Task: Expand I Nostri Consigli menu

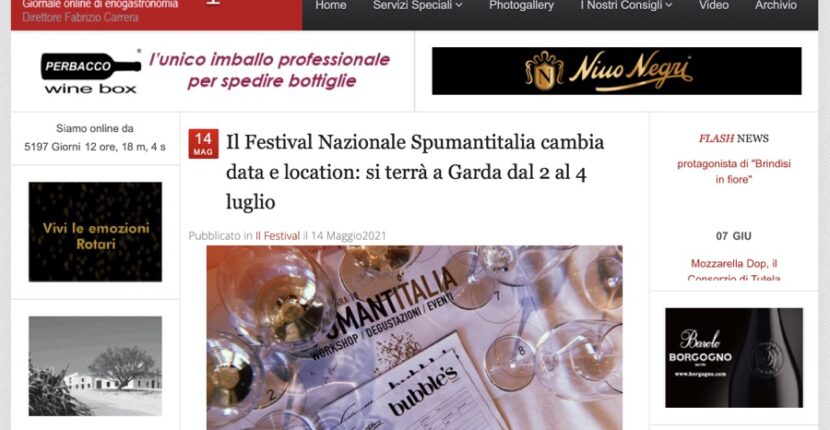Action: pyautogui.click(x=626, y=6)
